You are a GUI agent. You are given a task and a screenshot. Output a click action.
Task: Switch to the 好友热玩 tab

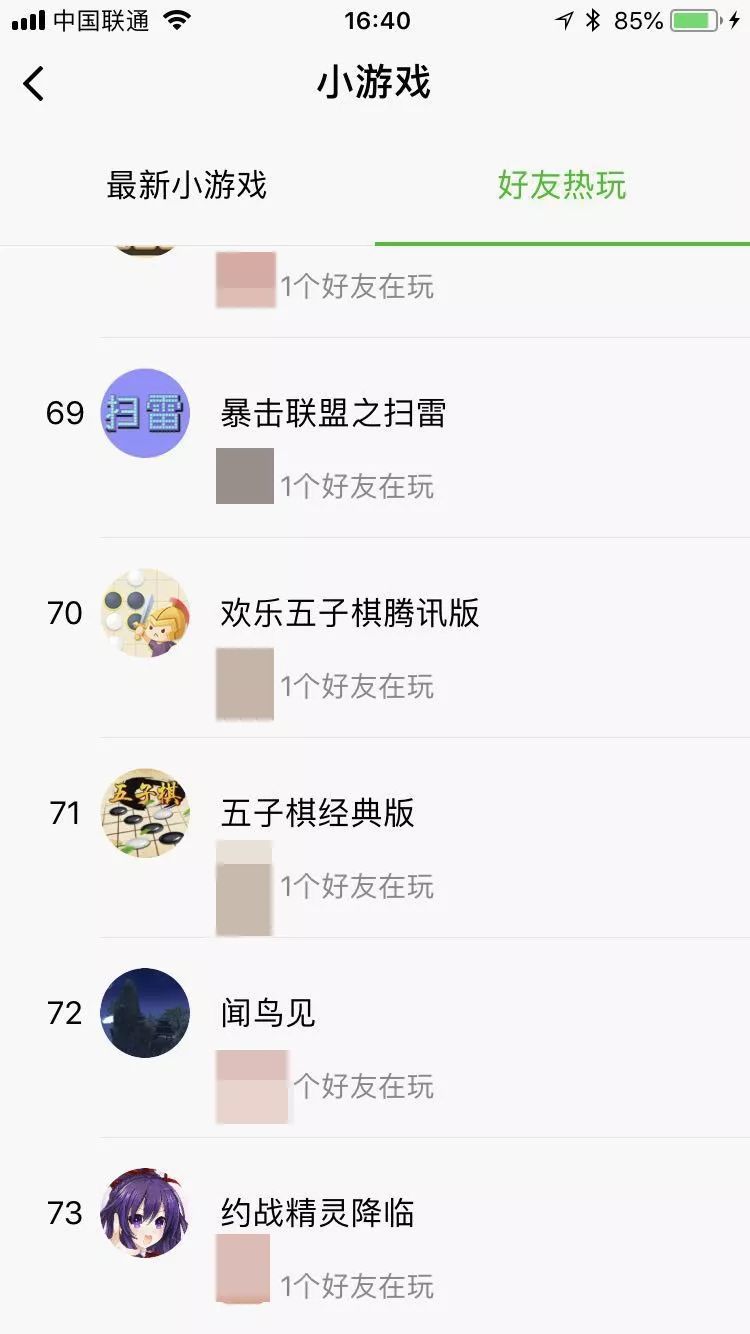click(562, 188)
